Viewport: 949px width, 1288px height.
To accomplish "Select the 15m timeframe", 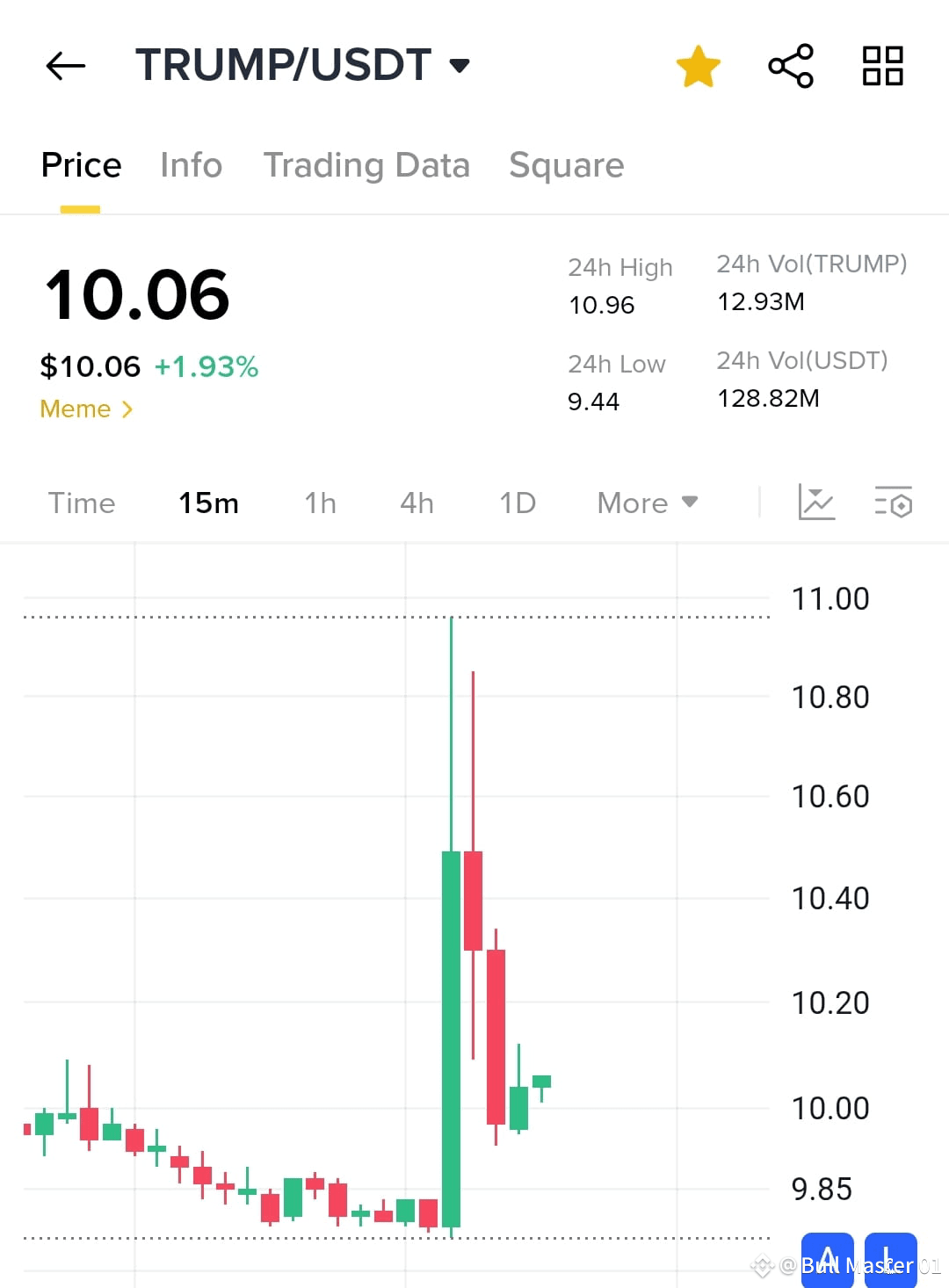I will pyautogui.click(x=208, y=503).
